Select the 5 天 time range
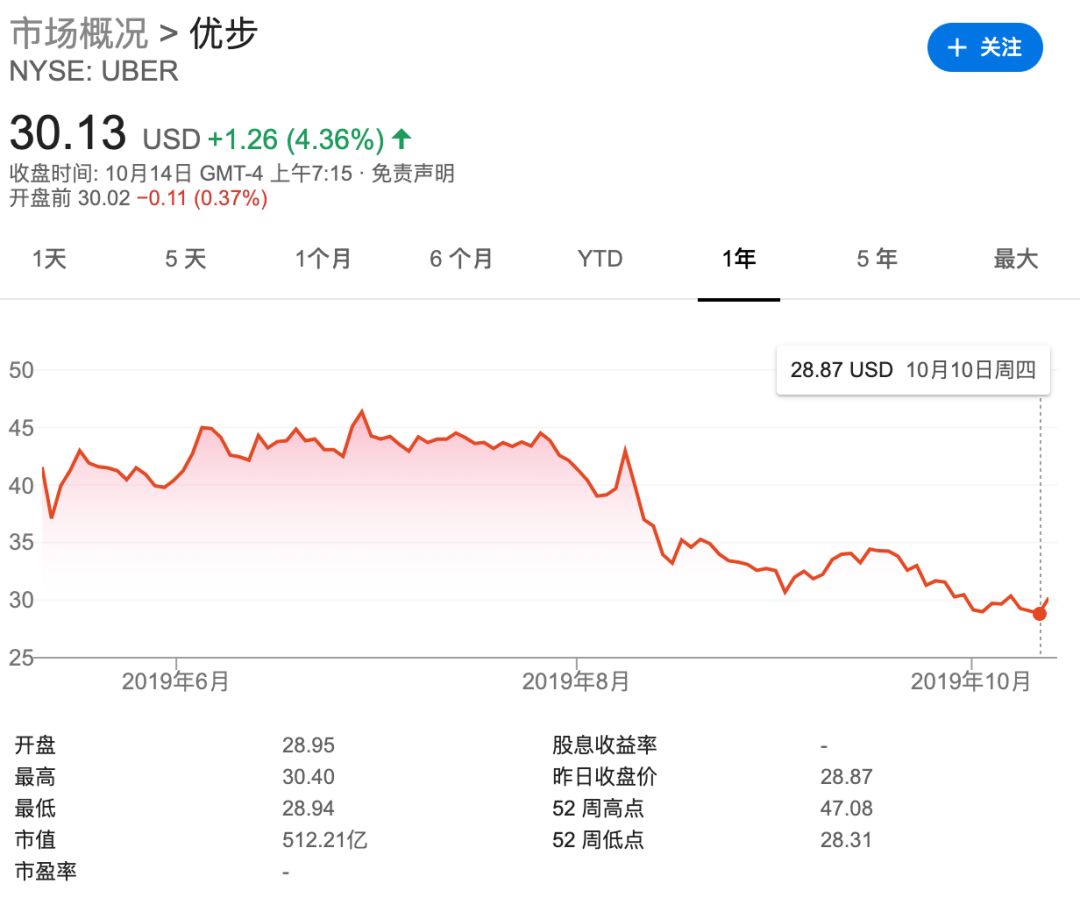The width and height of the screenshot is (1080, 905). point(185,260)
